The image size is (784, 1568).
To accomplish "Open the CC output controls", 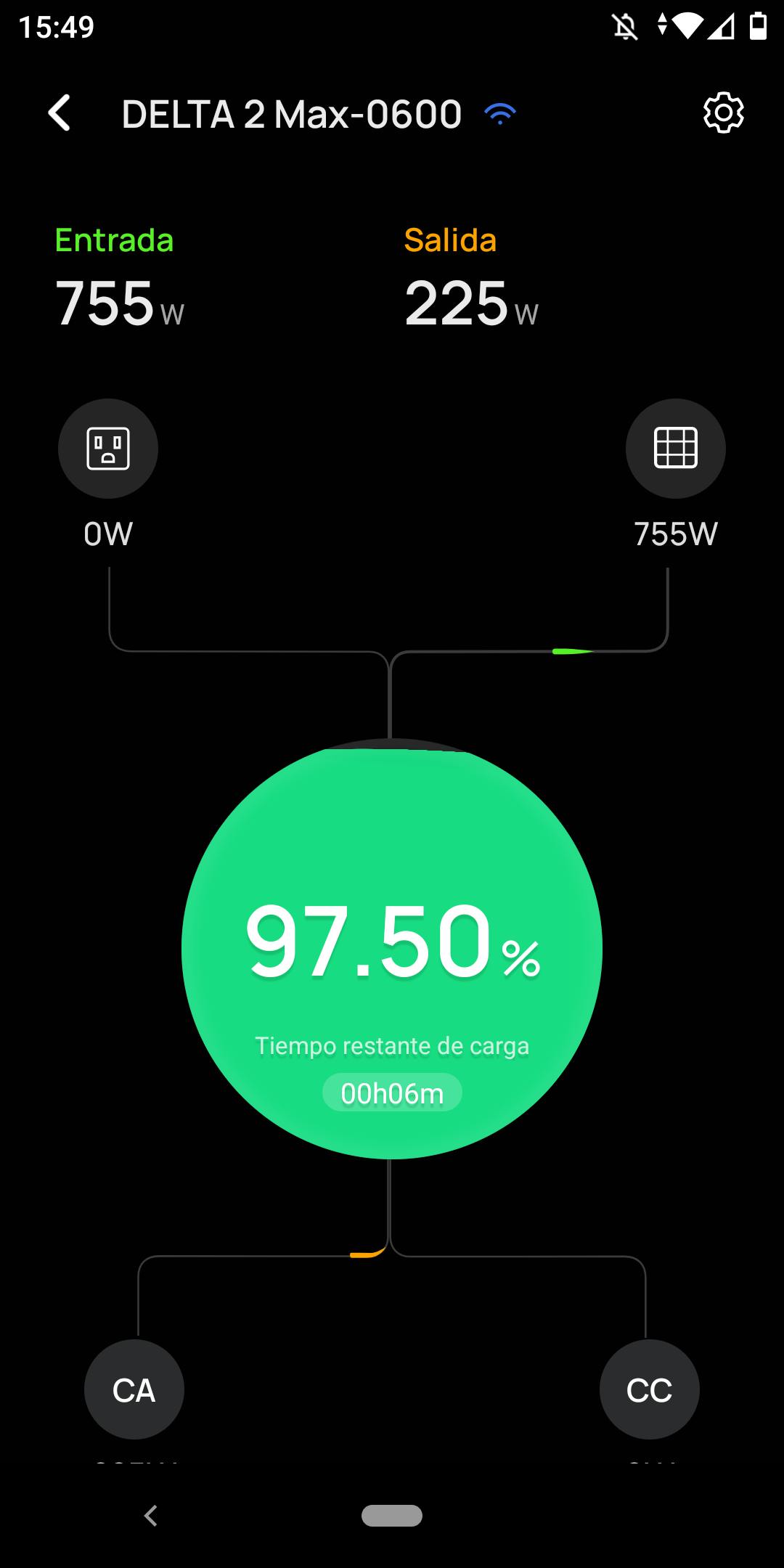I will 650,1389.
